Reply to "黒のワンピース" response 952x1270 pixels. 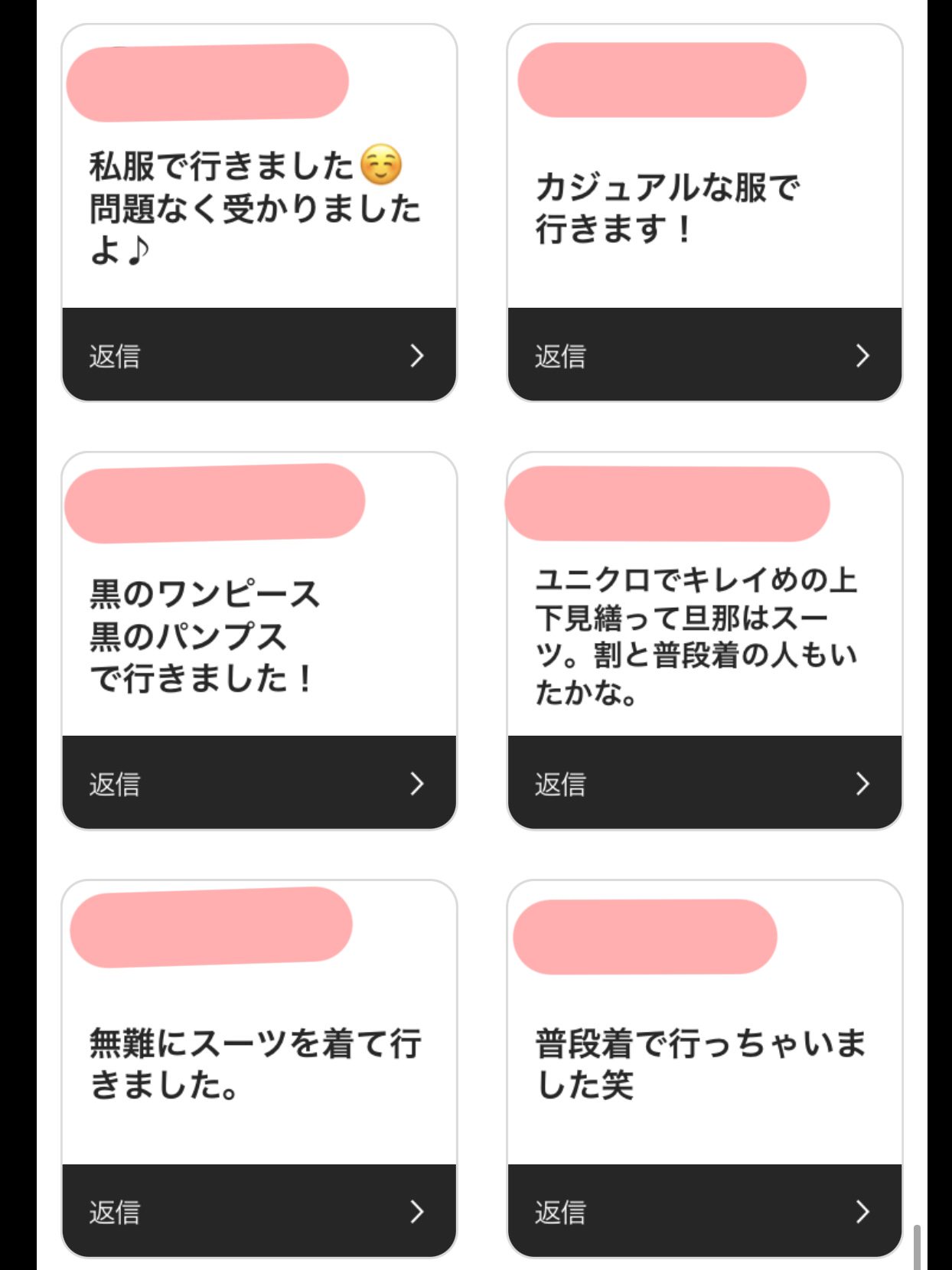[x=259, y=783]
